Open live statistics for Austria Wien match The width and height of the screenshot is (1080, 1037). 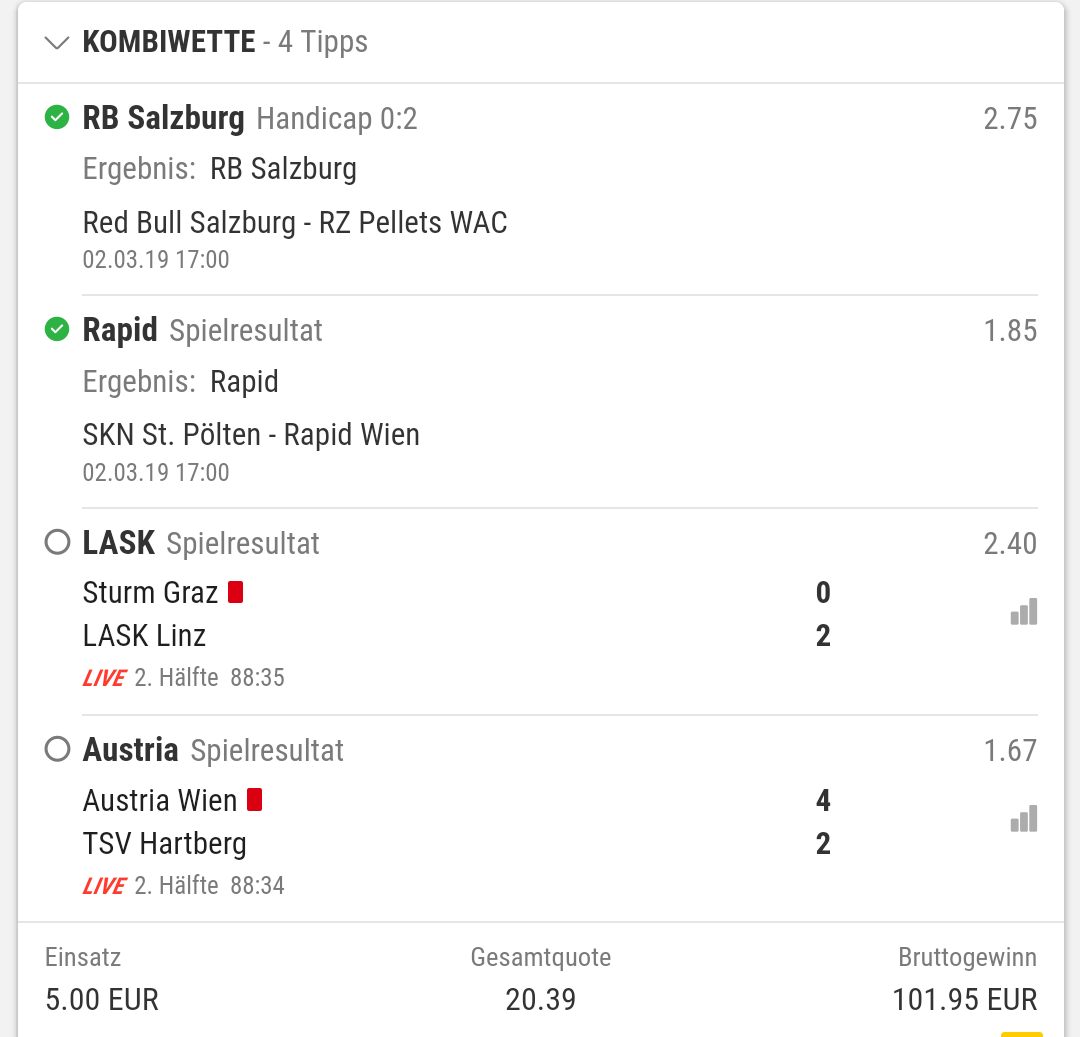pos(1023,819)
